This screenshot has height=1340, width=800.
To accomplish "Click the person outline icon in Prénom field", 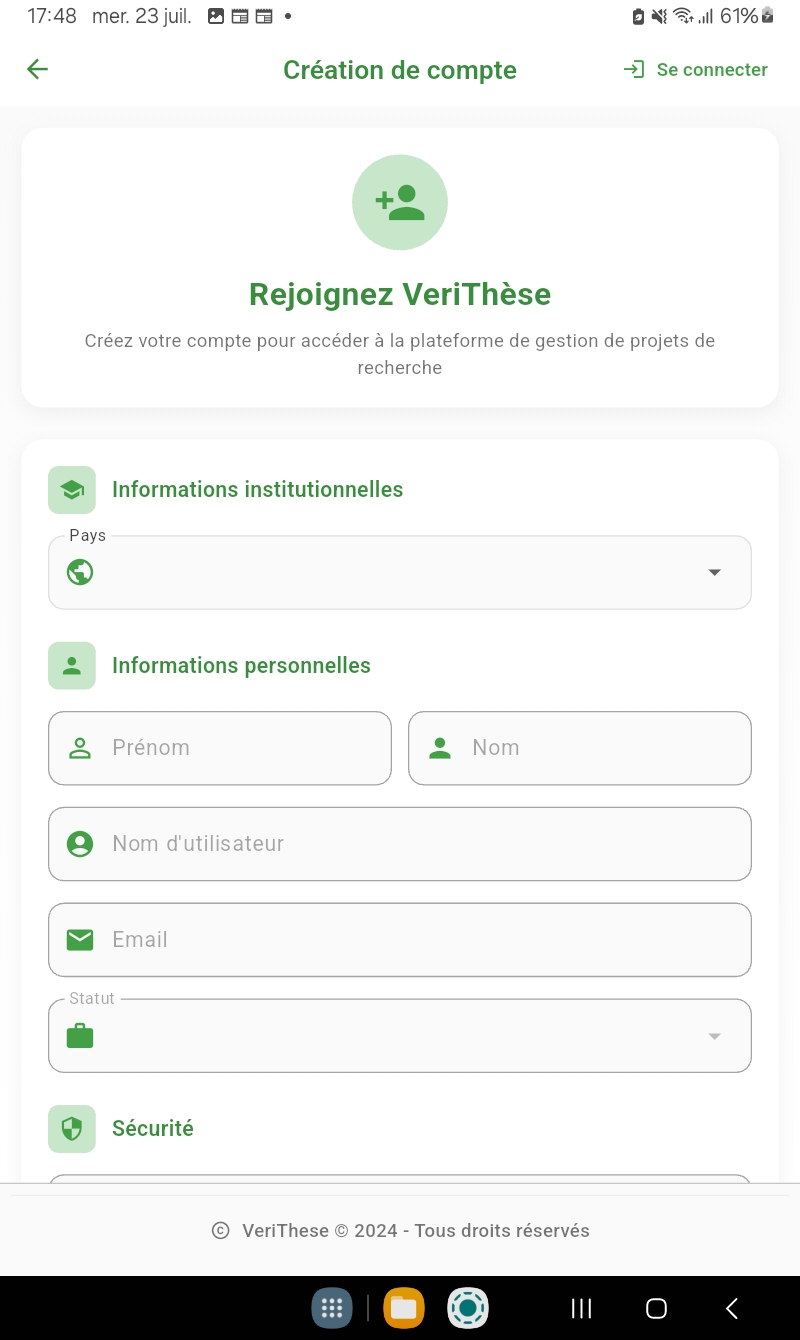I will tap(80, 747).
